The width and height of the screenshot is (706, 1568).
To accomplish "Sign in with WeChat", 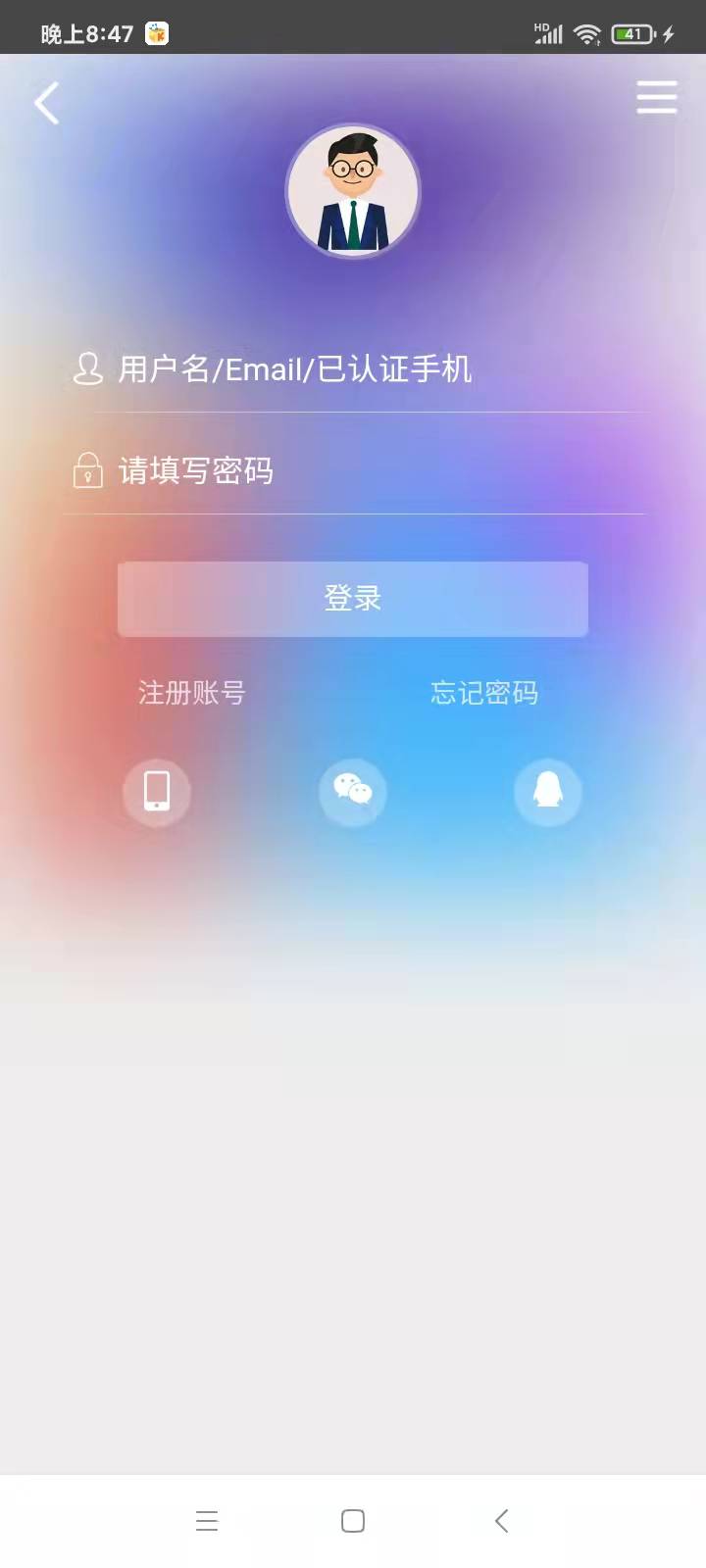I will (x=352, y=792).
